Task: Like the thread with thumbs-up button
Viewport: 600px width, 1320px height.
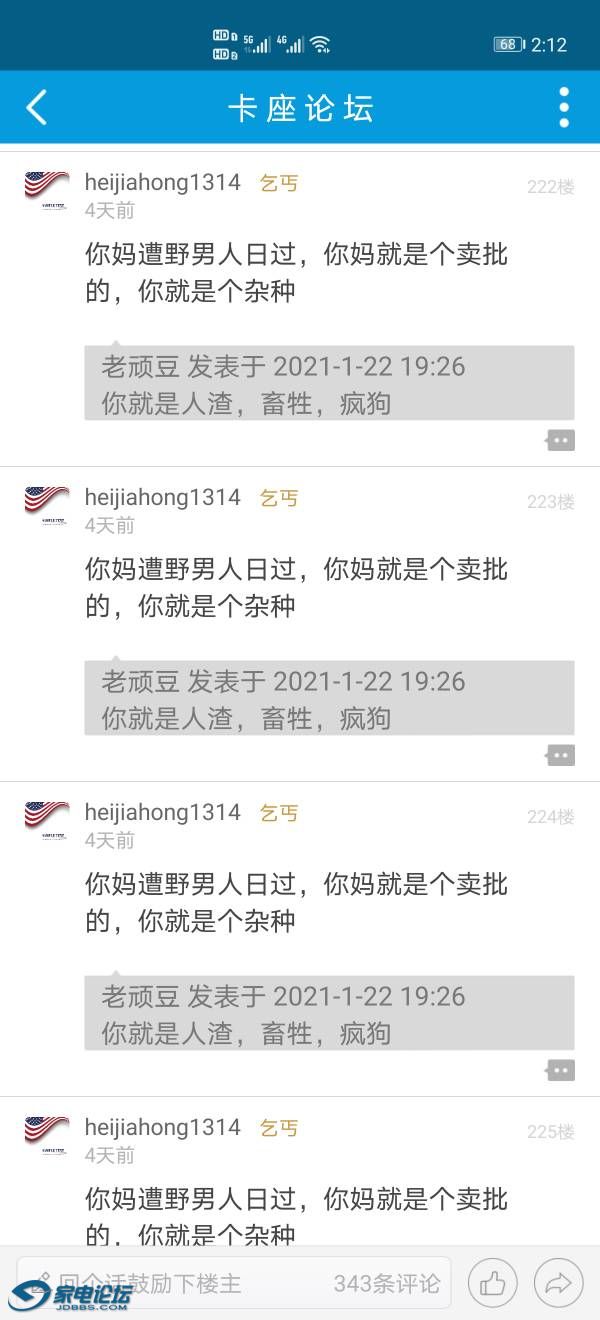Action: pos(493,1283)
